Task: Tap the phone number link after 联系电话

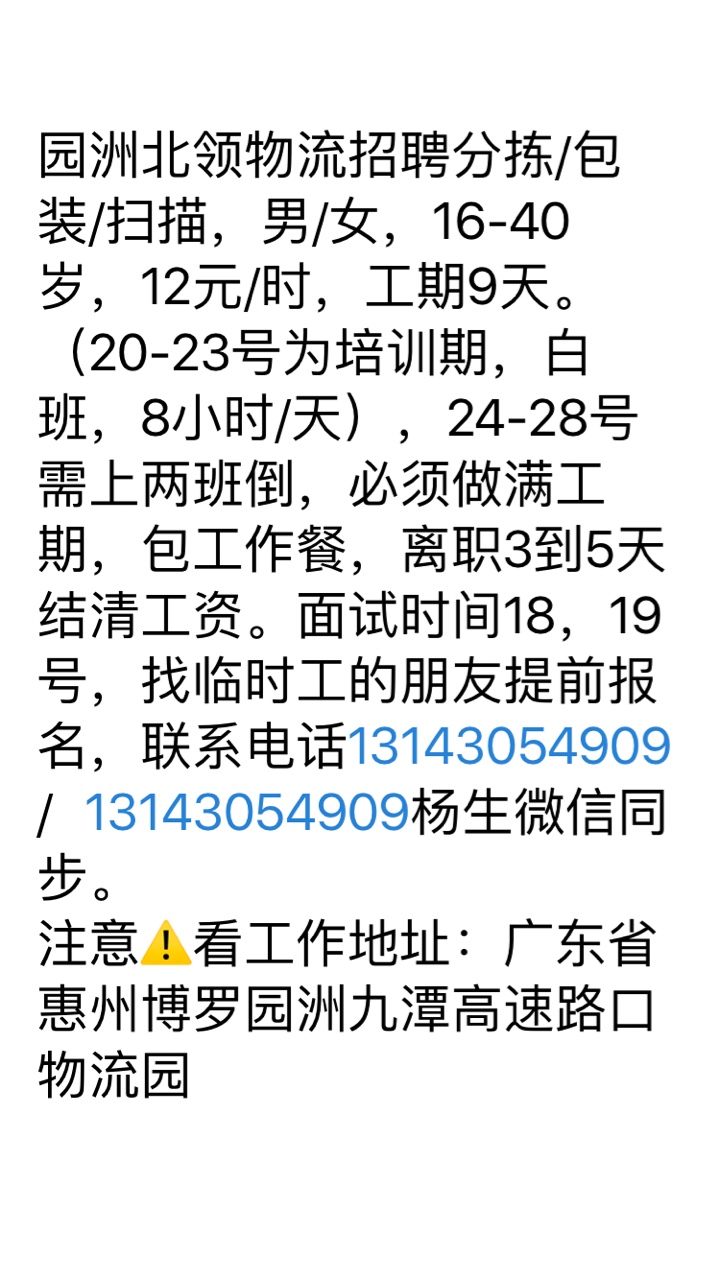Action: 508,747
